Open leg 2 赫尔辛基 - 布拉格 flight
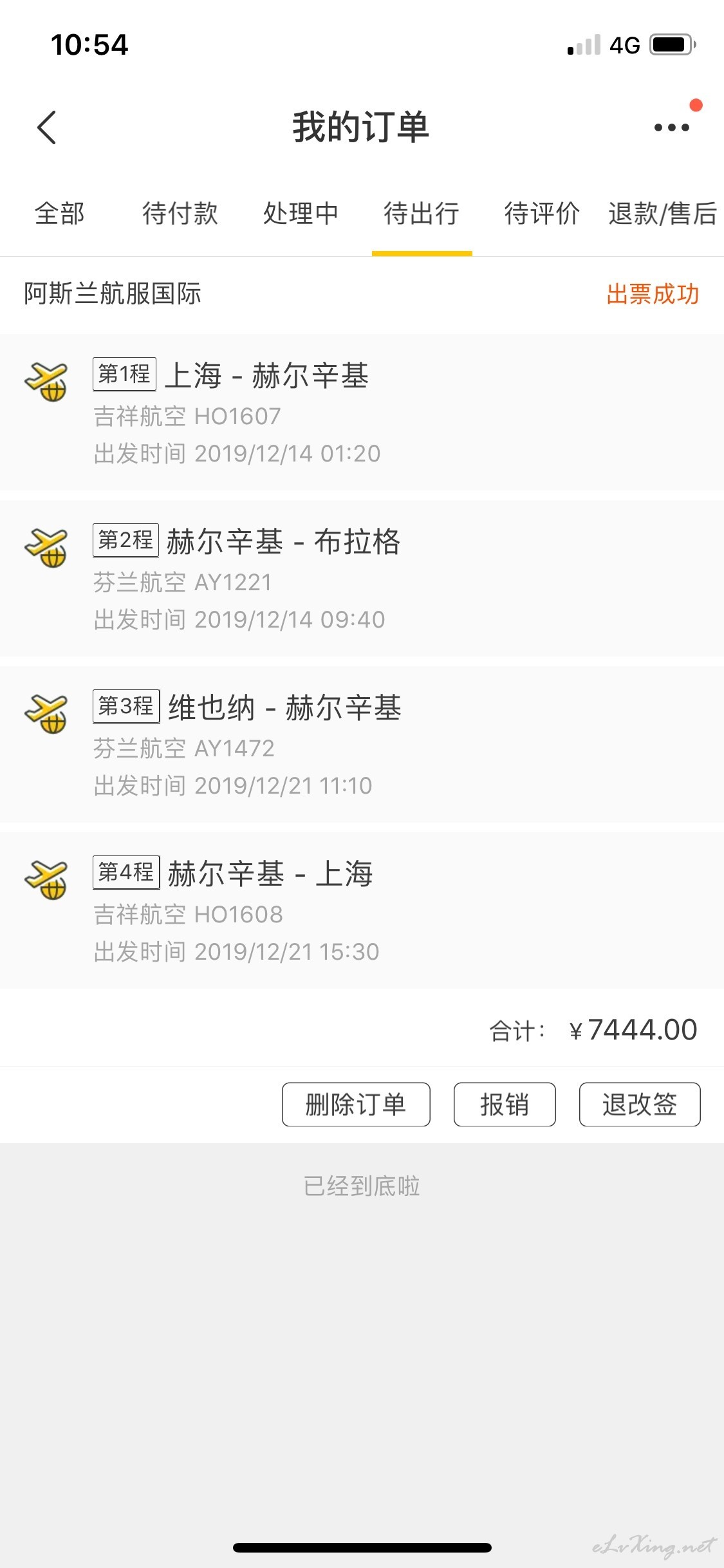This screenshot has height=1568, width=724. tap(362, 578)
